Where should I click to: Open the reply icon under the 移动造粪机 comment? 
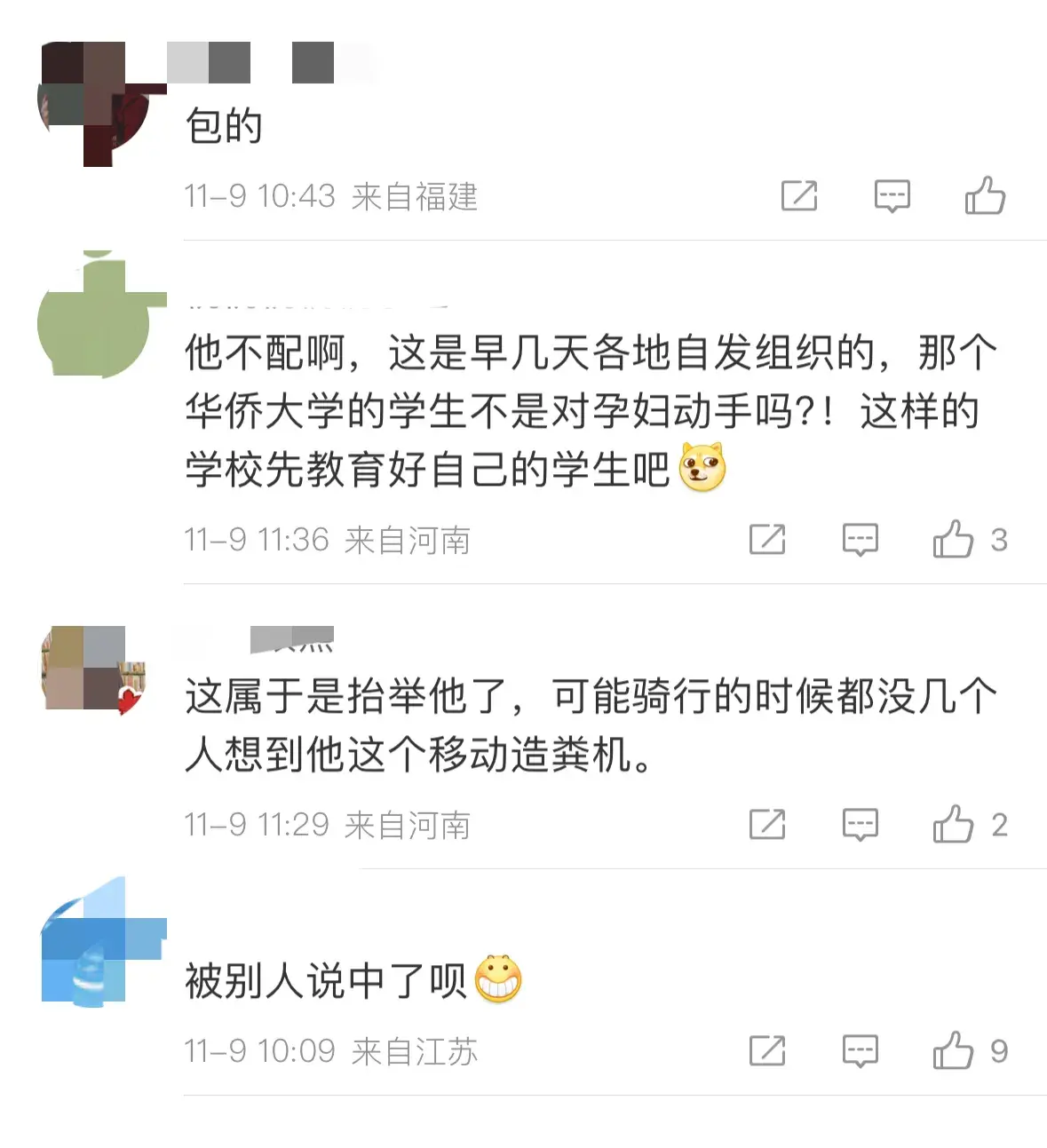click(x=860, y=825)
